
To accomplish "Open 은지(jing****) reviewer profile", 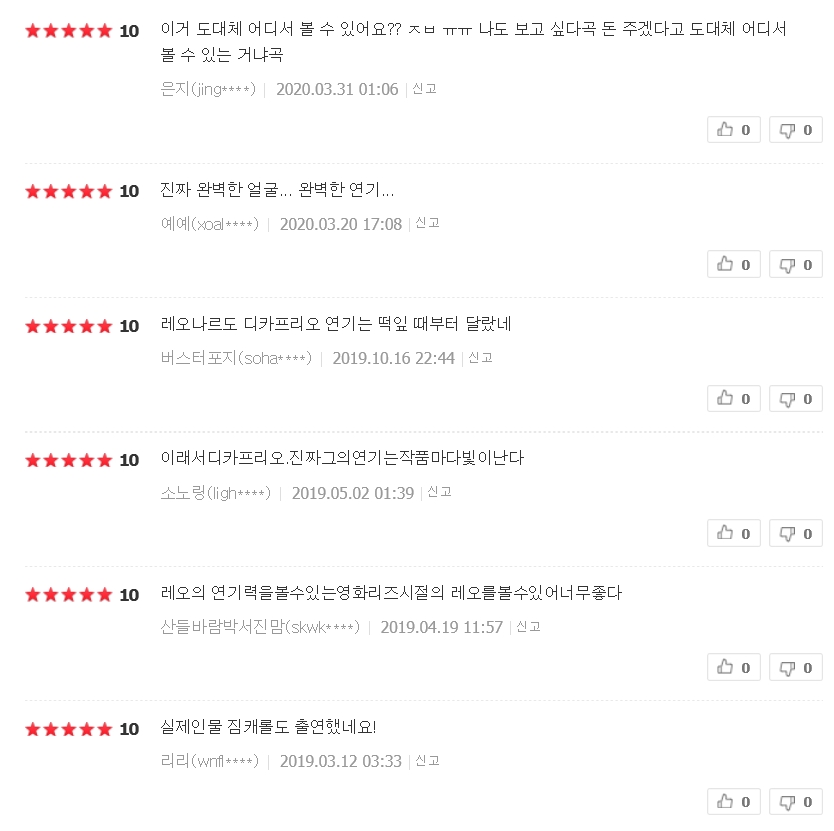I will point(208,90).
